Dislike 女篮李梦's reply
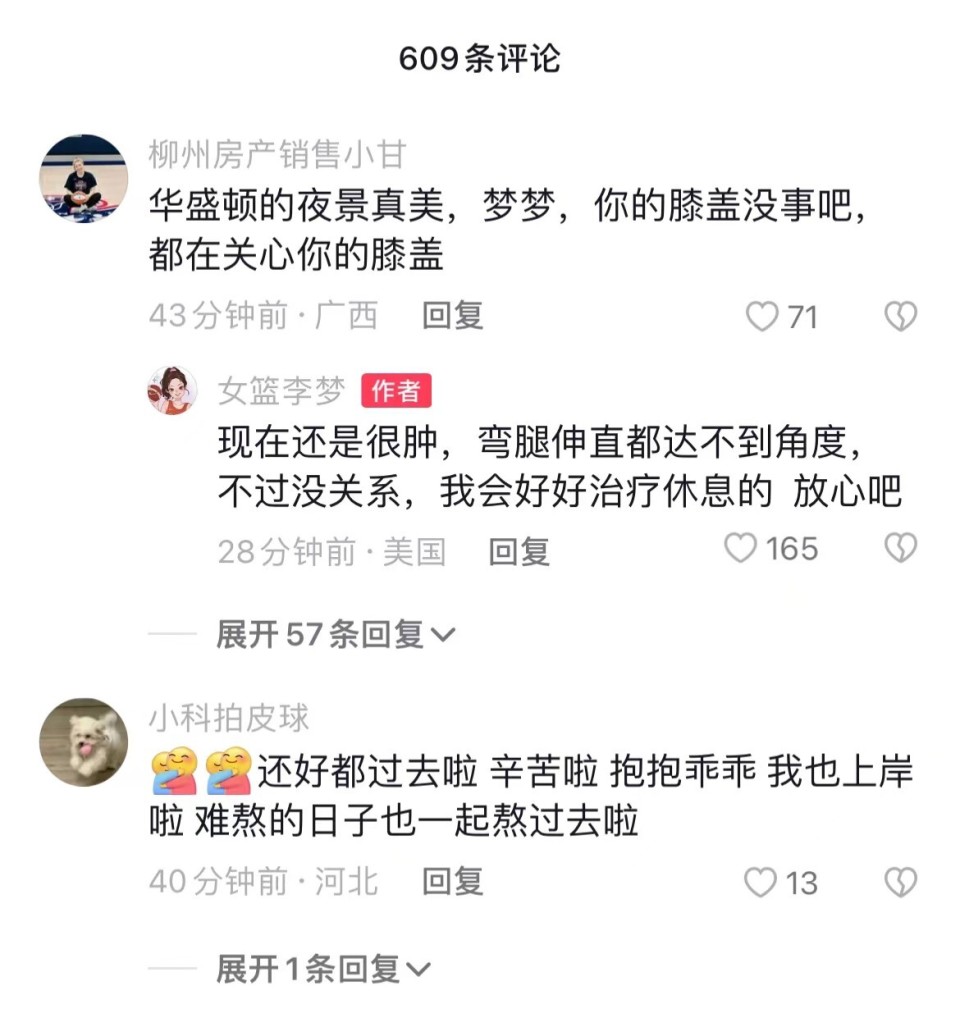This screenshot has width=960, height=1018. (902, 548)
